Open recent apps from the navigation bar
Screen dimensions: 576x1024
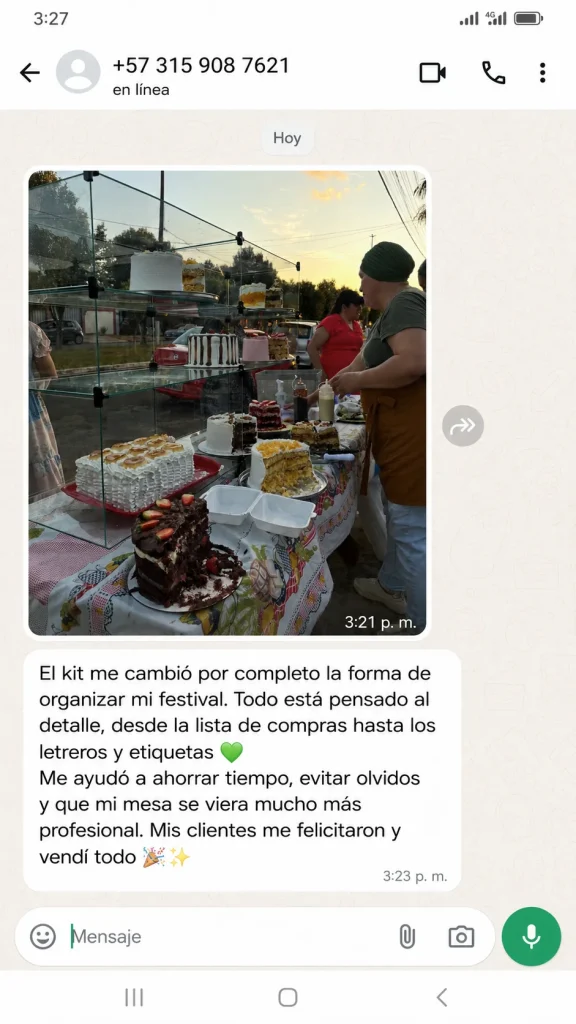(134, 997)
